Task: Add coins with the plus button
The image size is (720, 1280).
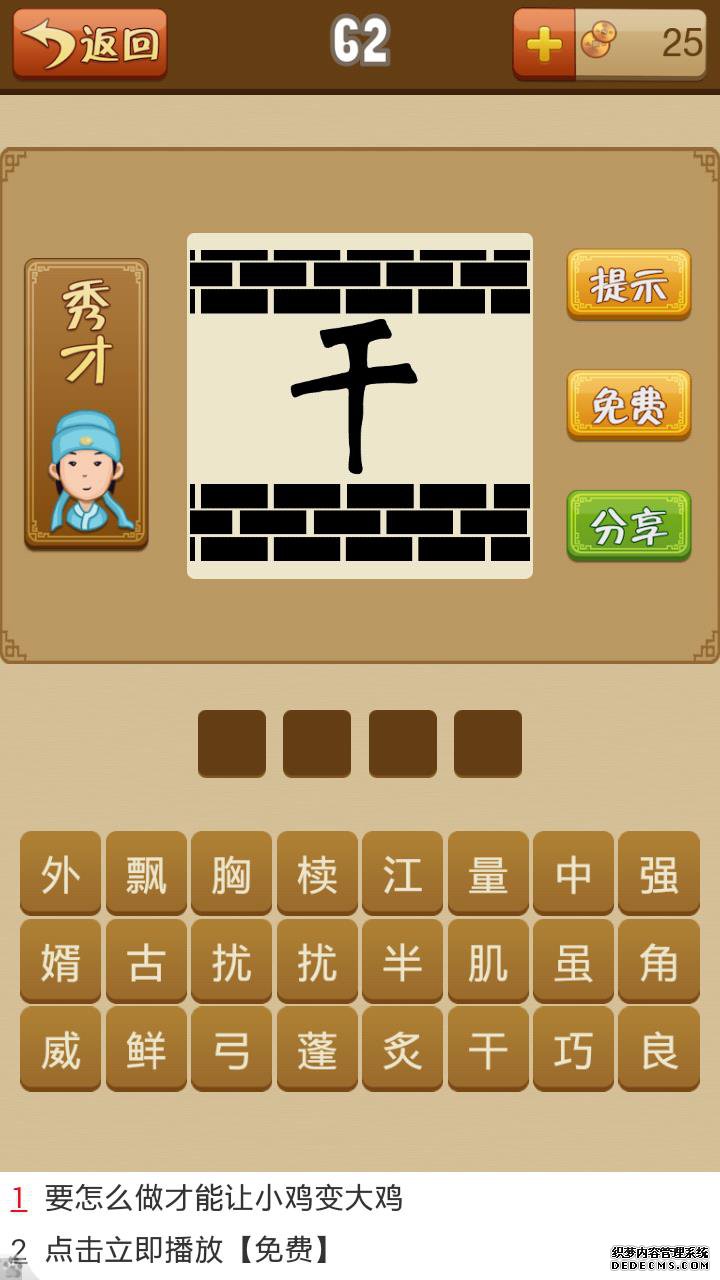Action: [x=544, y=43]
